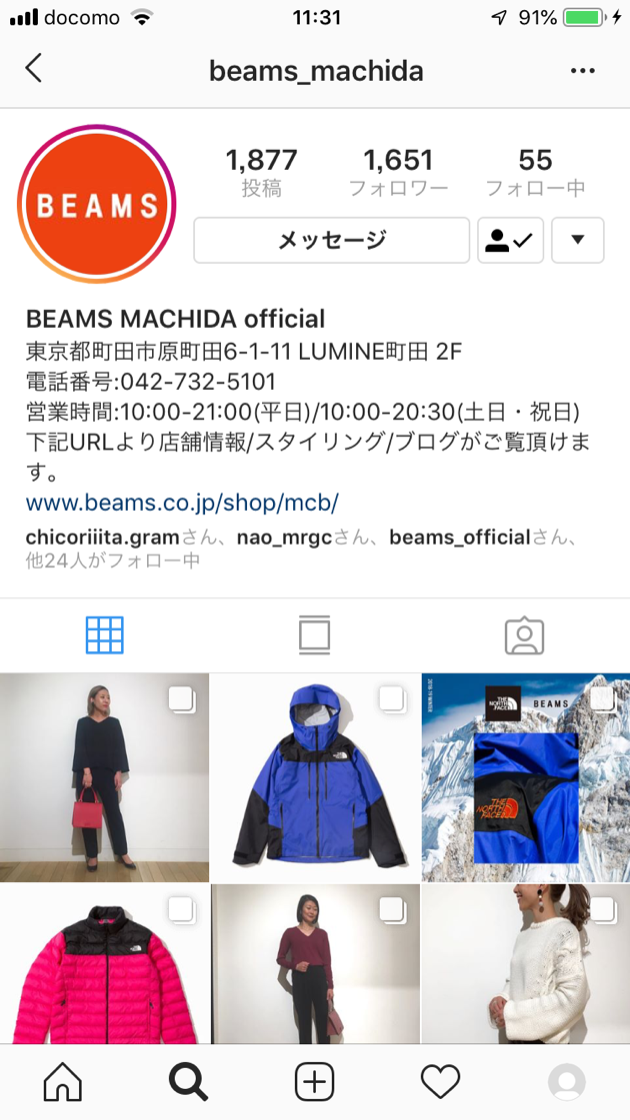Expand suggested accounts dropdown arrow
The width and height of the screenshot is (630, 1120).
pos(577,240)
